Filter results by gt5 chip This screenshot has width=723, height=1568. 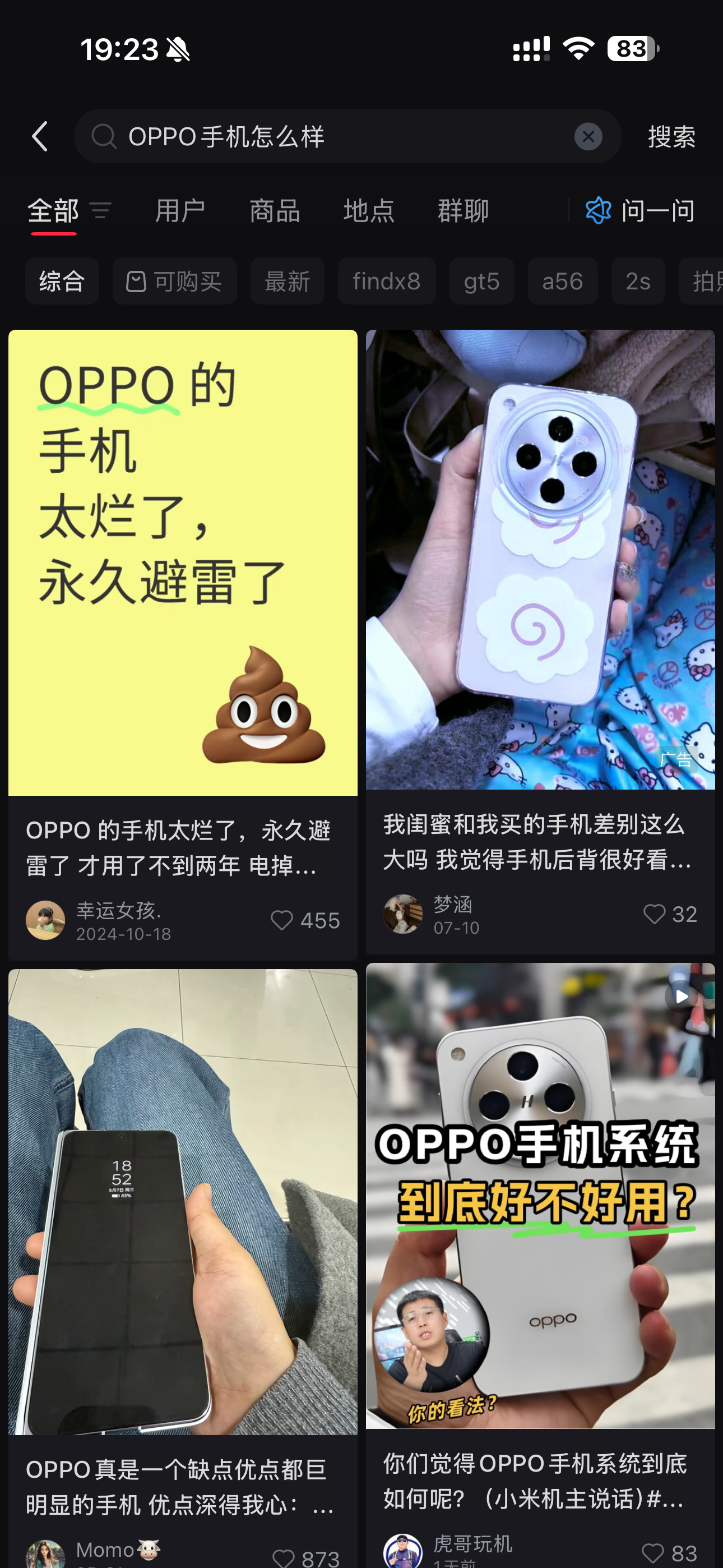point(481,281)
